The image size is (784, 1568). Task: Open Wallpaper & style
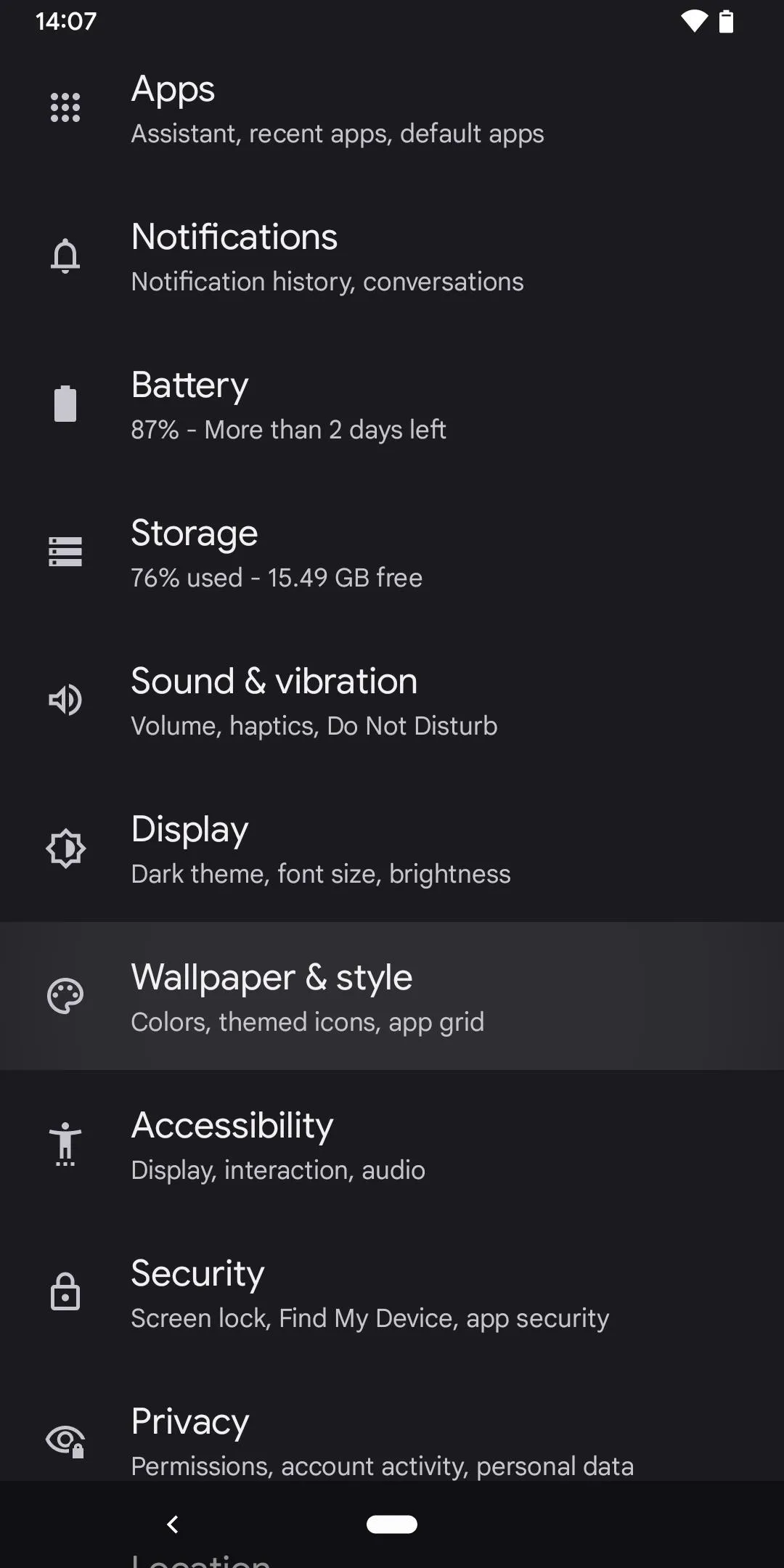(392, 996)
